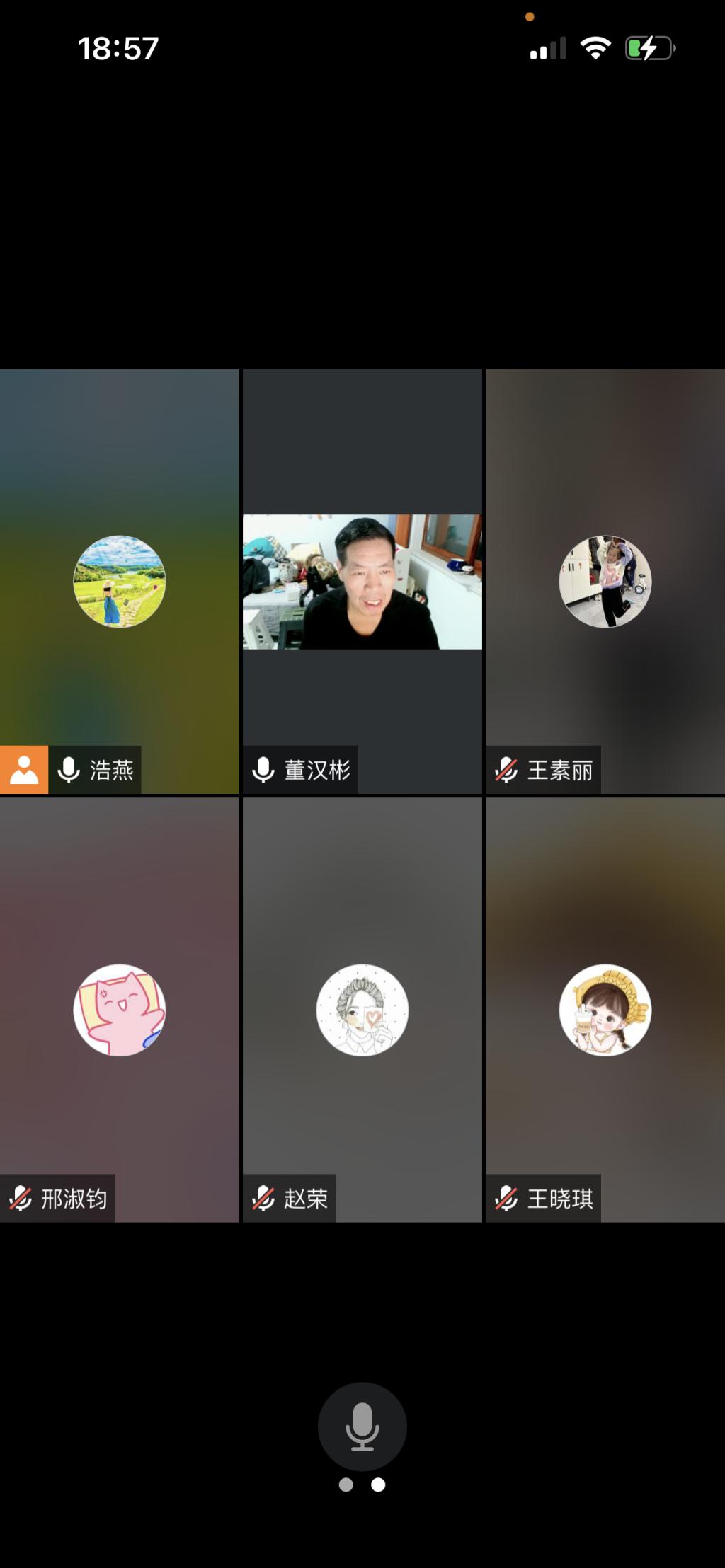Open 赵荣's participant tile
The width and height of the screenshot is (725, 1568).
point(362,1010)
